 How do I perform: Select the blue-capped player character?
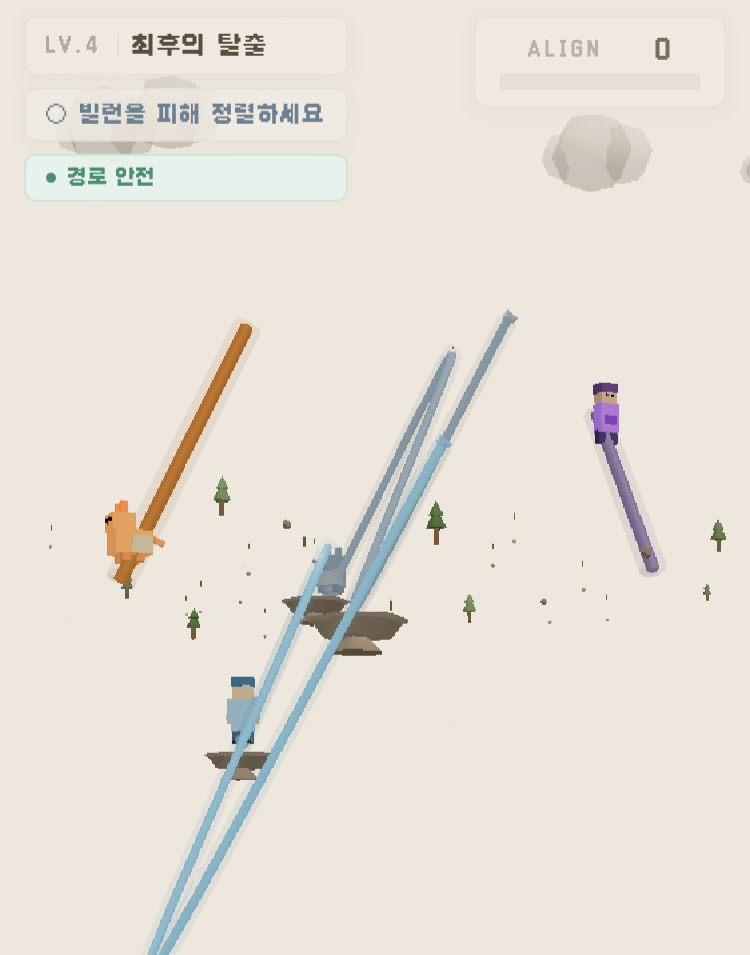(242, 710)
